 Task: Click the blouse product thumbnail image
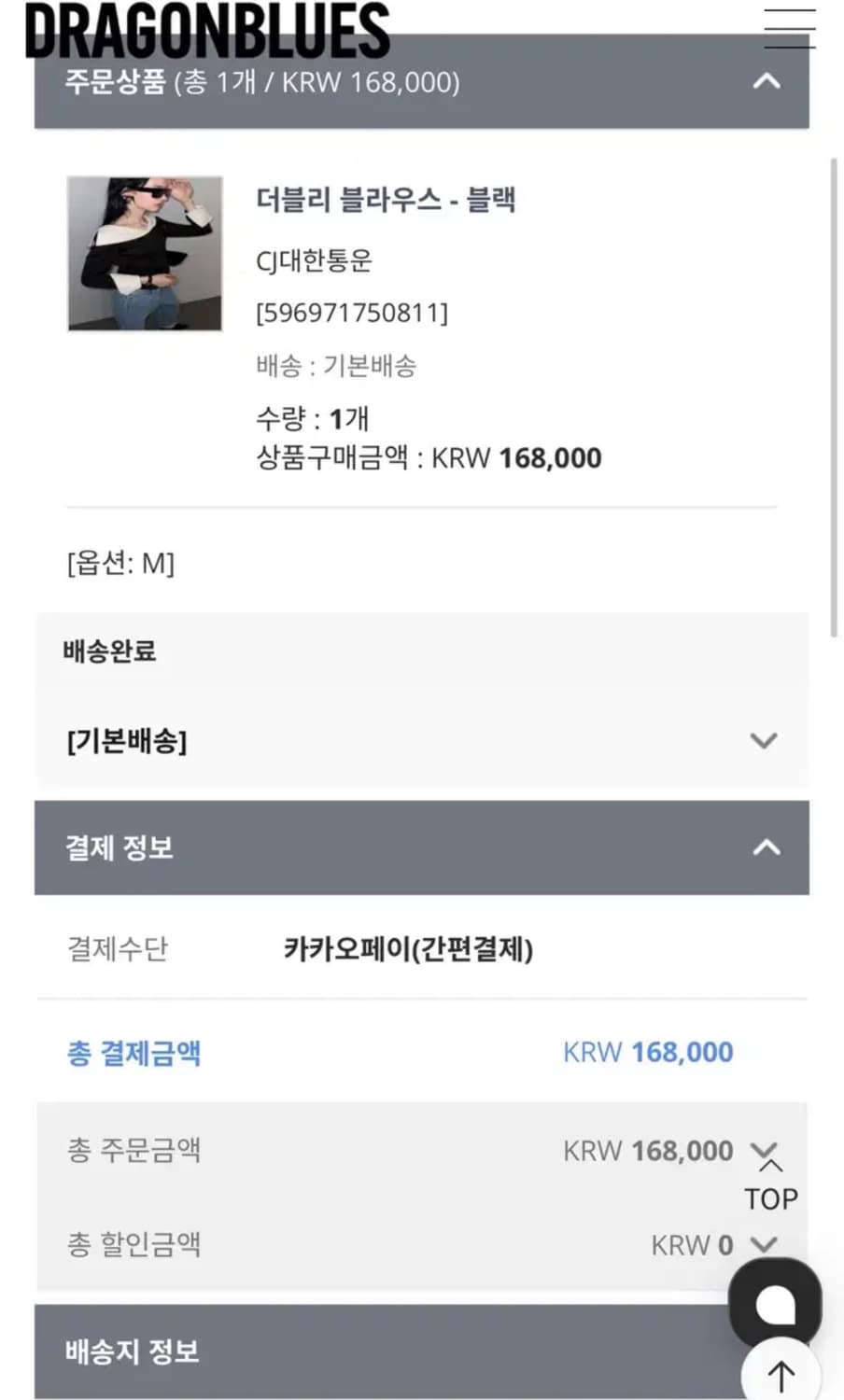(145, 253)
